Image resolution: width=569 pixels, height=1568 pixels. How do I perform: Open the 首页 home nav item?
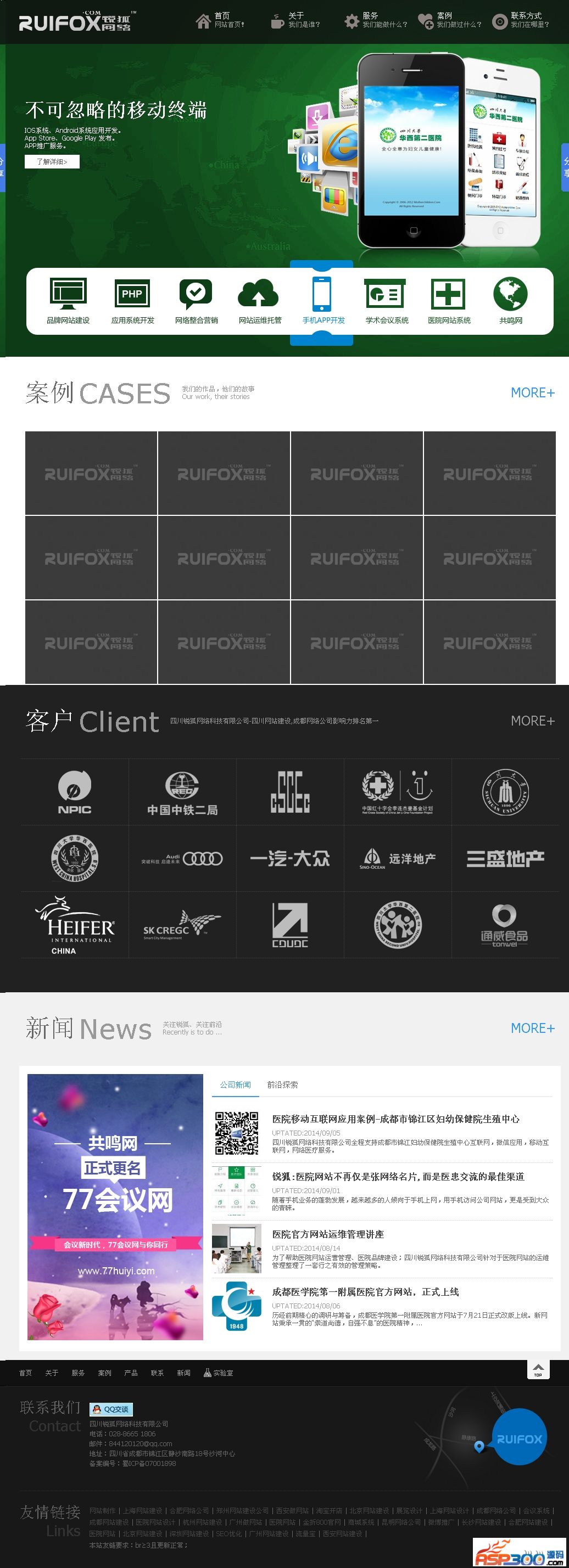220,20
